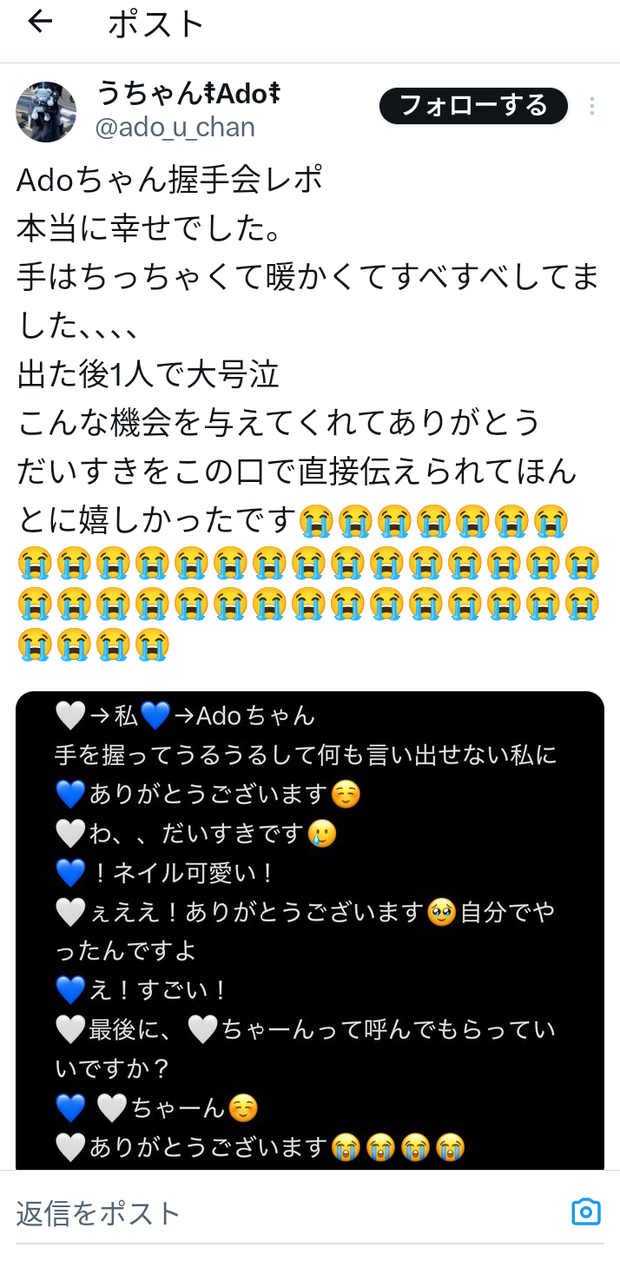The image size is (620, 1261).
Task: Open the @ado_u_chan username profile
Action: coord(175,128)
